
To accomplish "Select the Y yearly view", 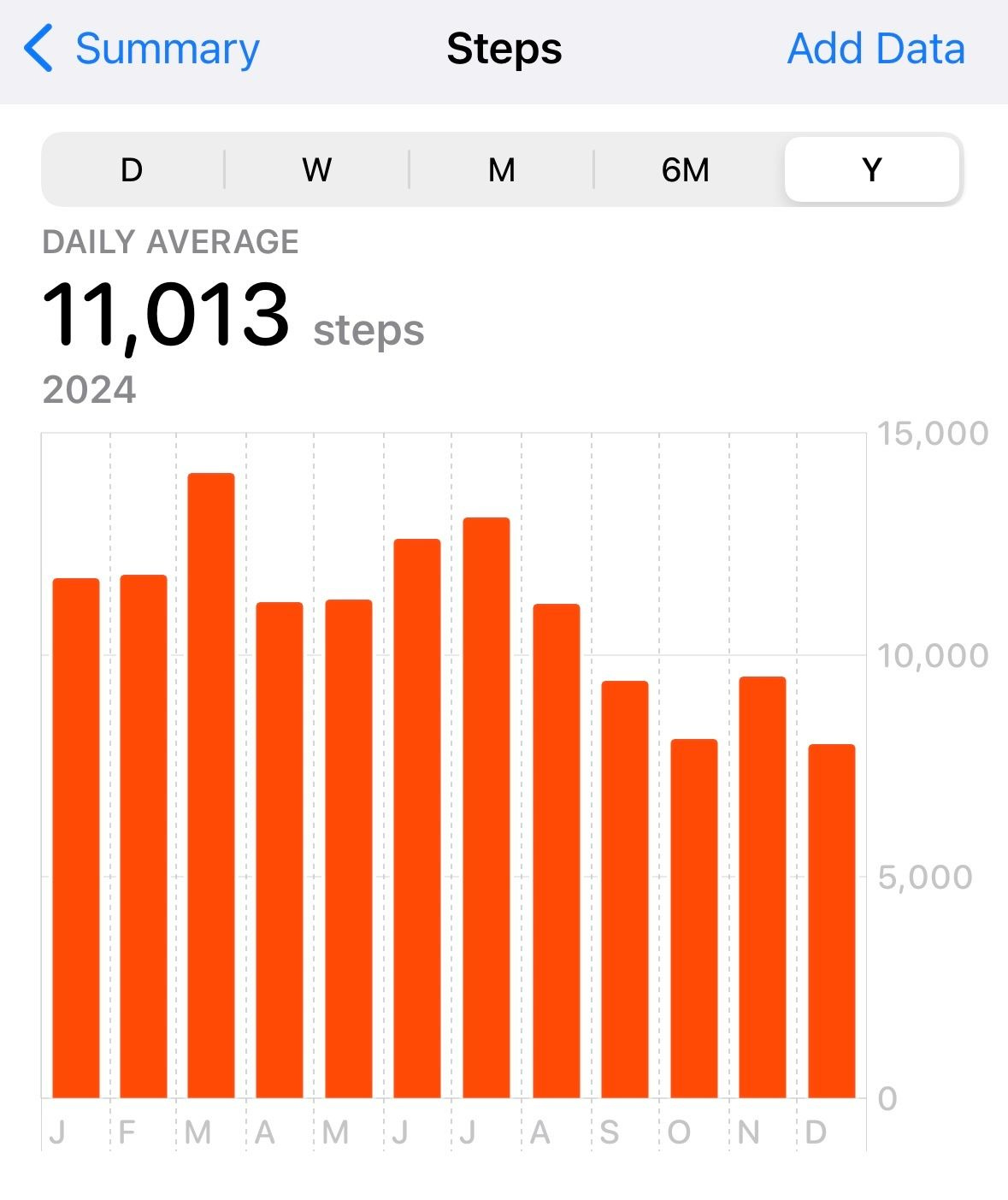I will 871,170.
